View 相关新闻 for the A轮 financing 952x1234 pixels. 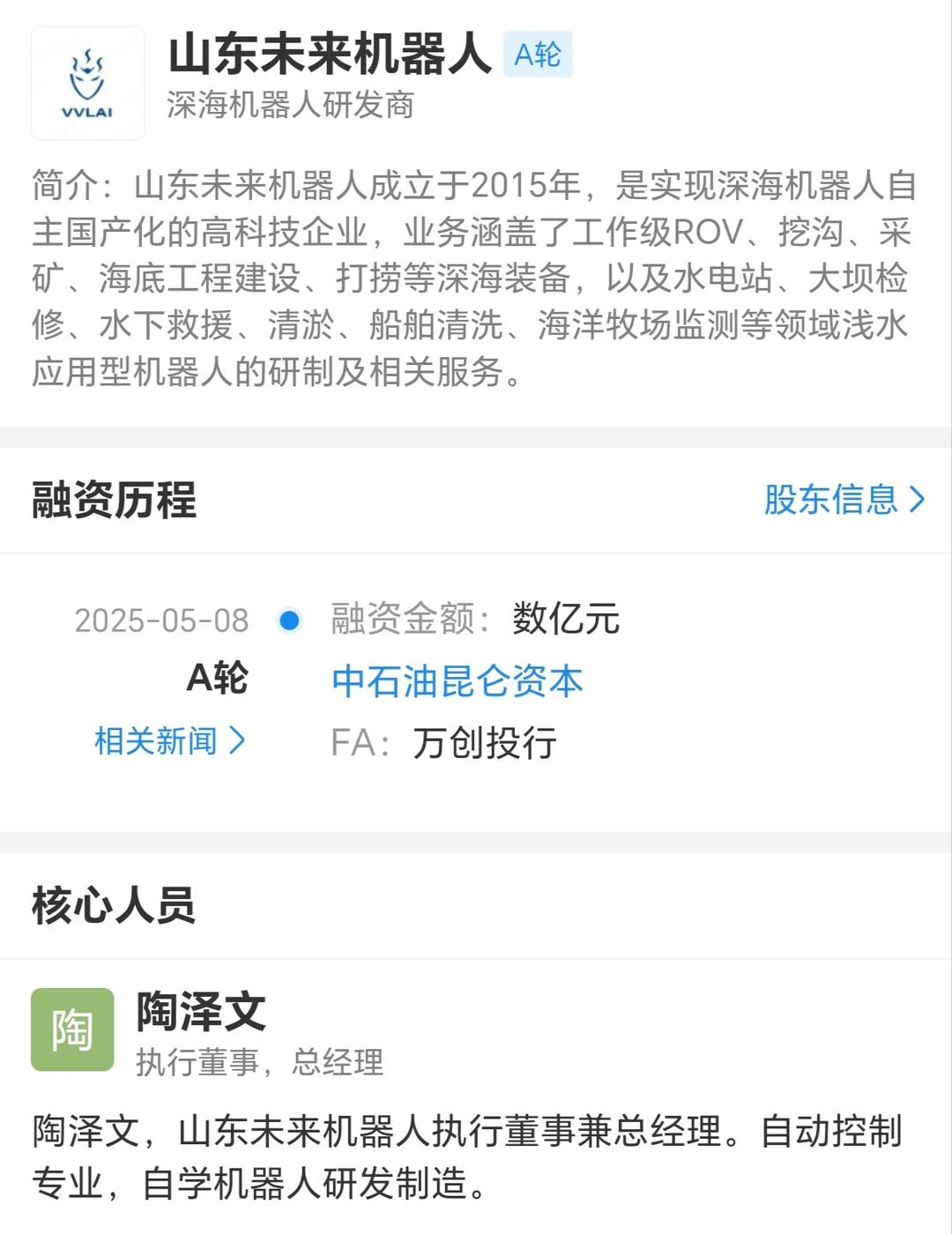pos(168,740)
